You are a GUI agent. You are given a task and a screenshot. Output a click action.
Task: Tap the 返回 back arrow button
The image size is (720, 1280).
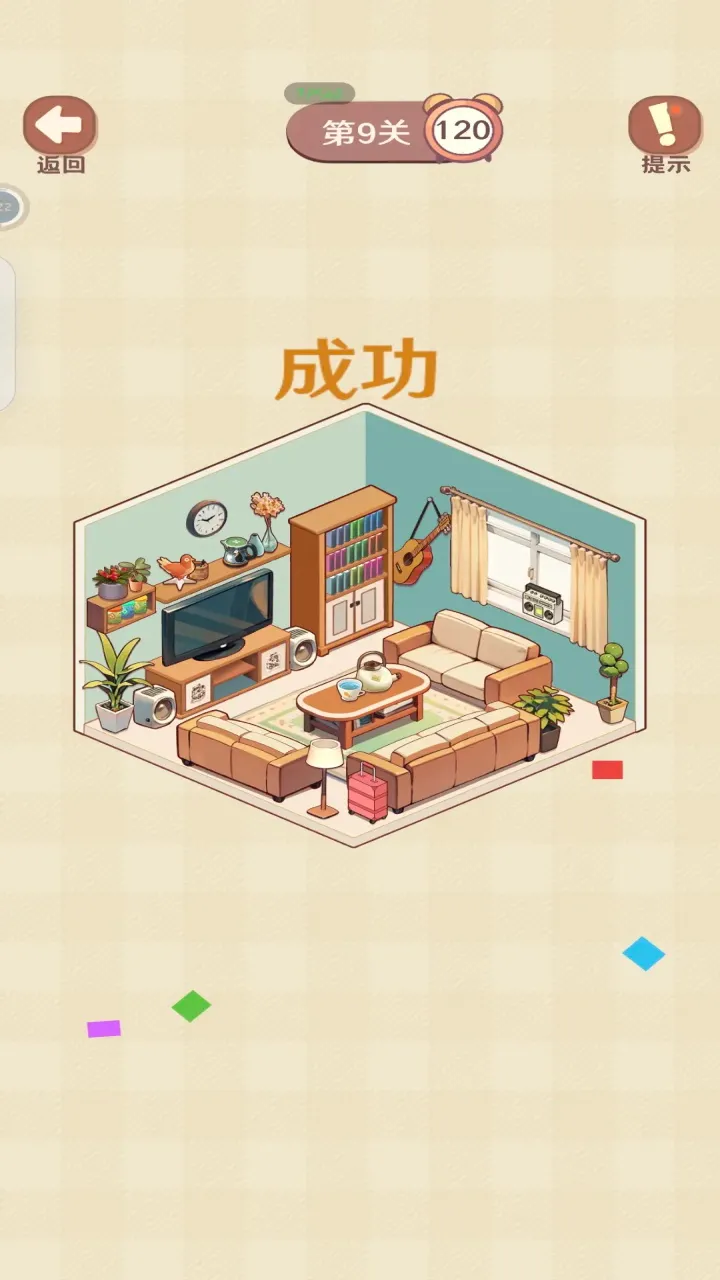(x=60, y=127)
